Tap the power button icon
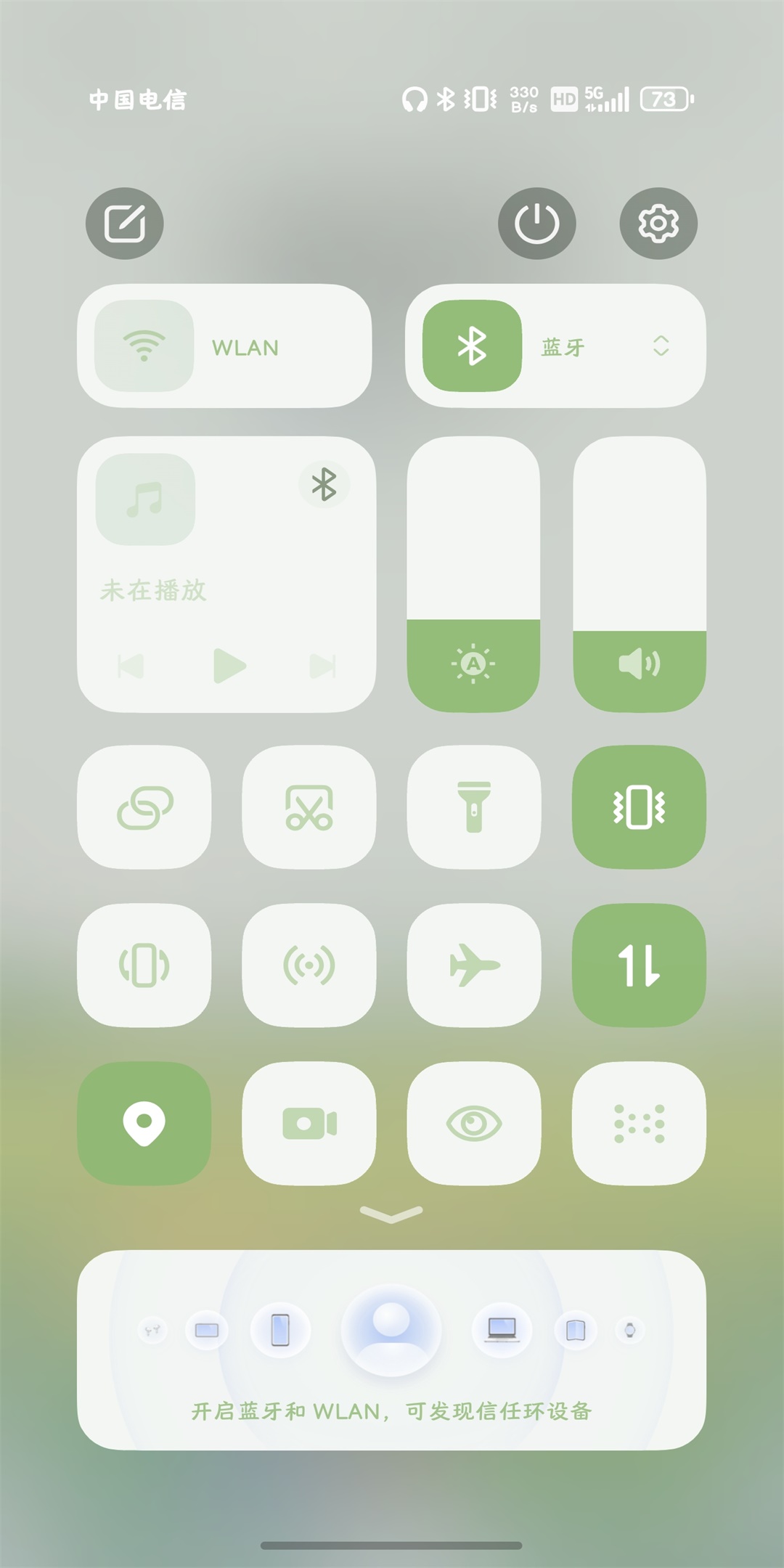Screen dimensions: 784x1568 point(536,224)
